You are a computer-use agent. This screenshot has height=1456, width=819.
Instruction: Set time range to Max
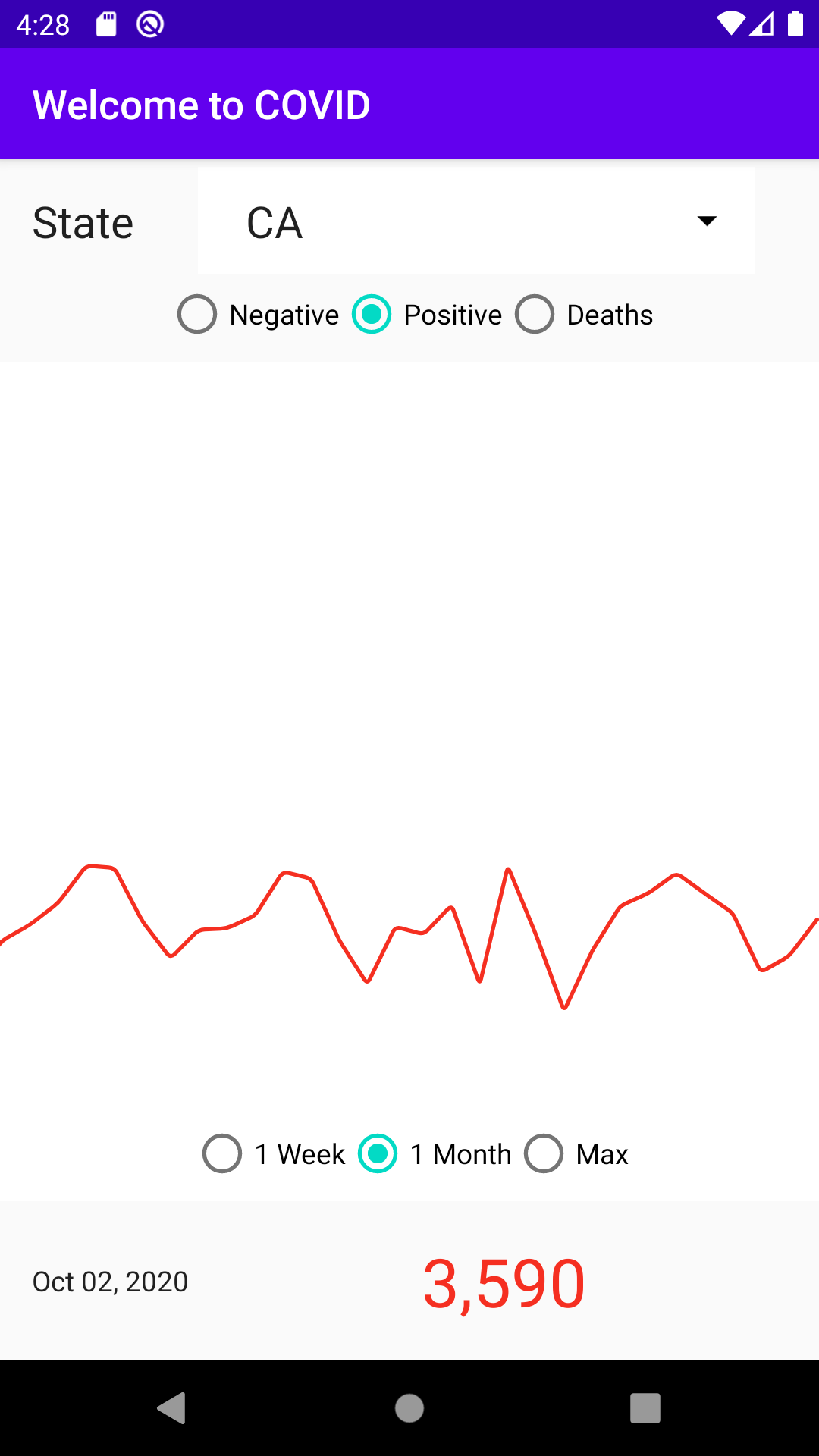coord(576,1154)
